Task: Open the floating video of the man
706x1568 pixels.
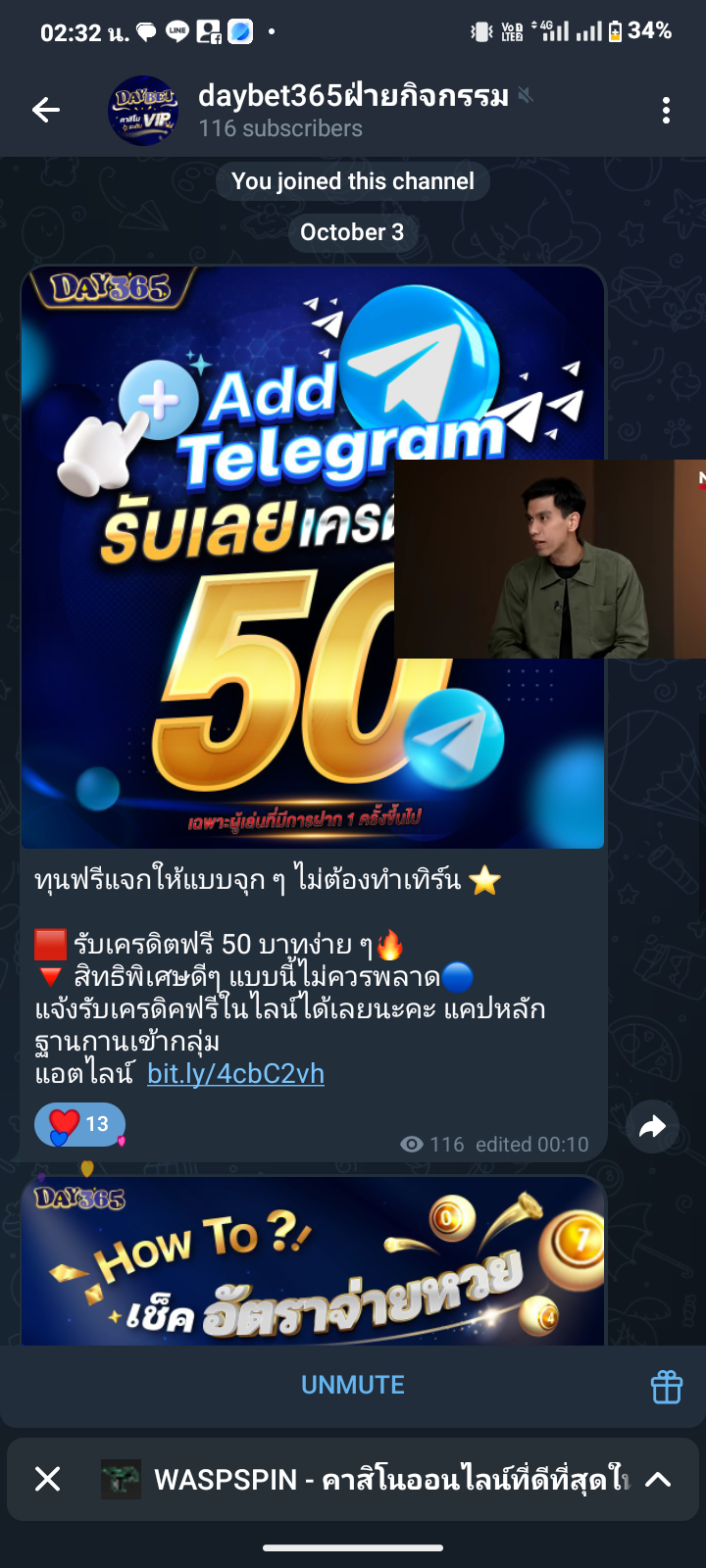Action: click(549, 560)
